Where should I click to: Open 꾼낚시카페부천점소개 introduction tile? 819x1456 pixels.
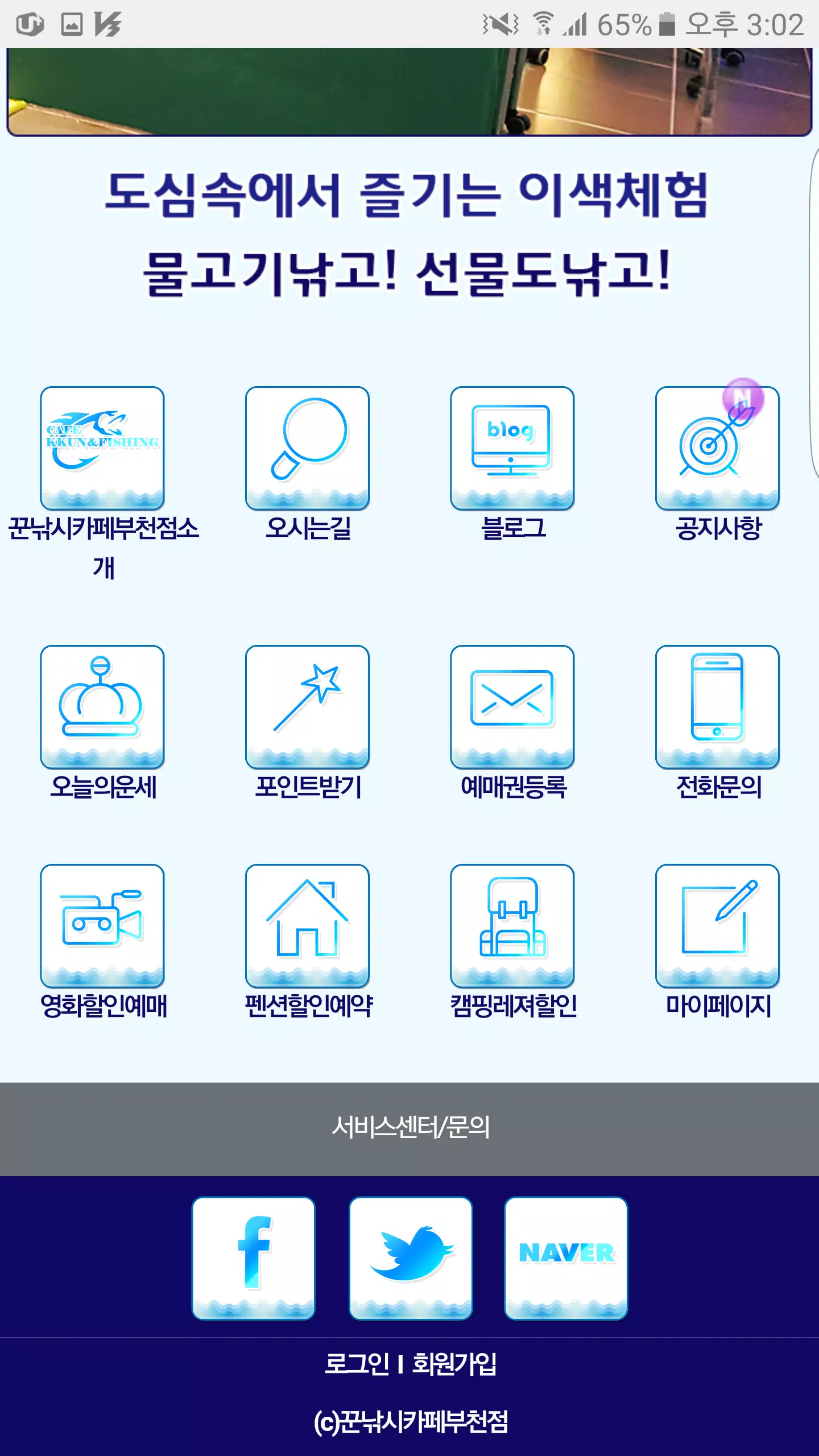102,448
